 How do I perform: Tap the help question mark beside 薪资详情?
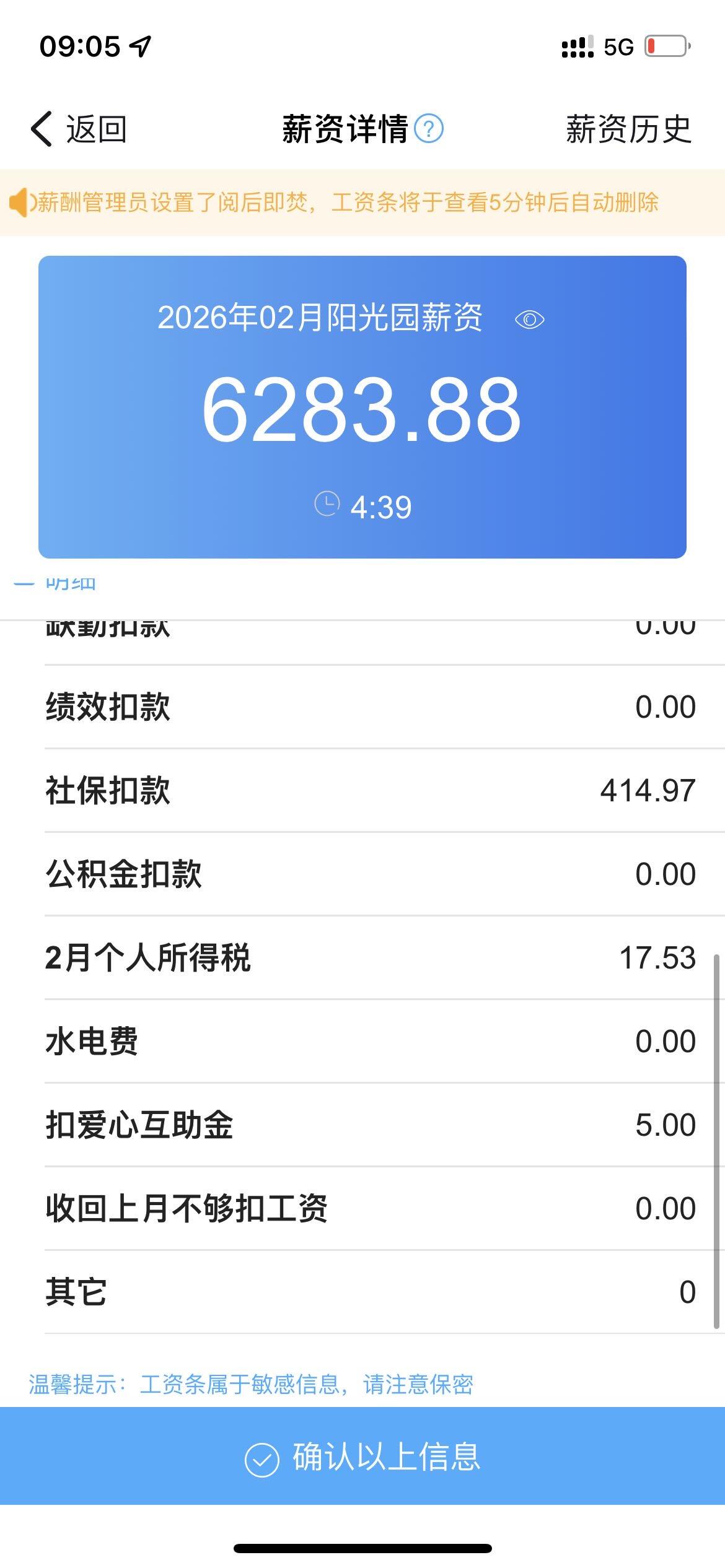tap(429, 129)
